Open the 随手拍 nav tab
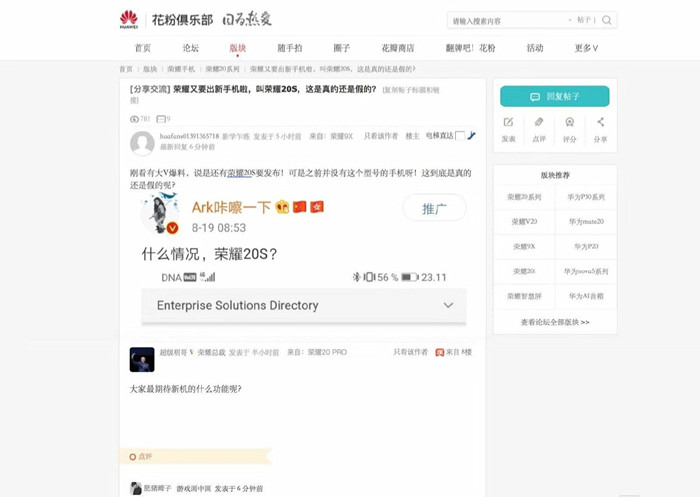This screenshot has height=497, width=700. tap(289, 48)
